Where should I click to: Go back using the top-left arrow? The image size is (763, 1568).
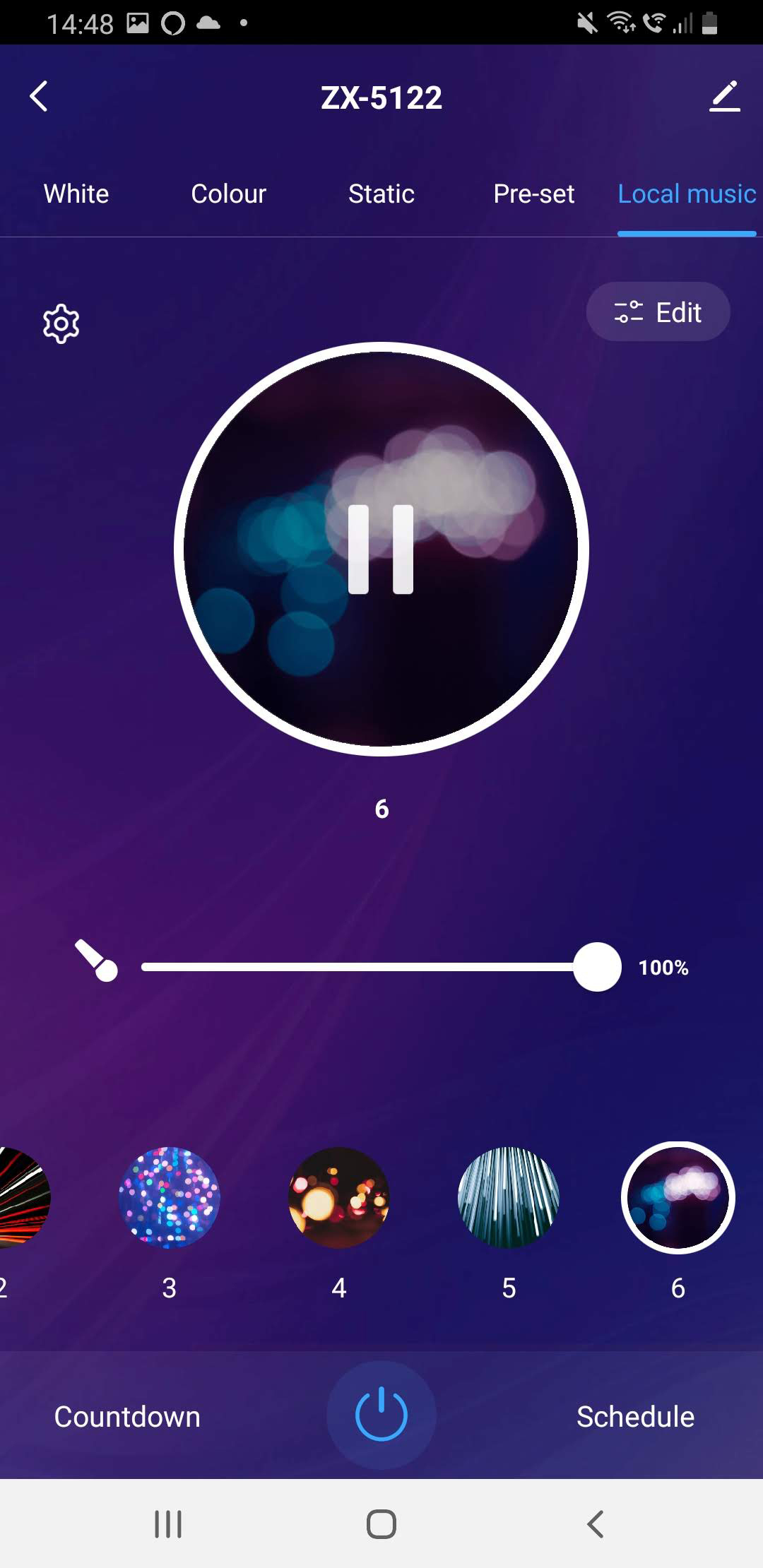click(x=40, y=97)
